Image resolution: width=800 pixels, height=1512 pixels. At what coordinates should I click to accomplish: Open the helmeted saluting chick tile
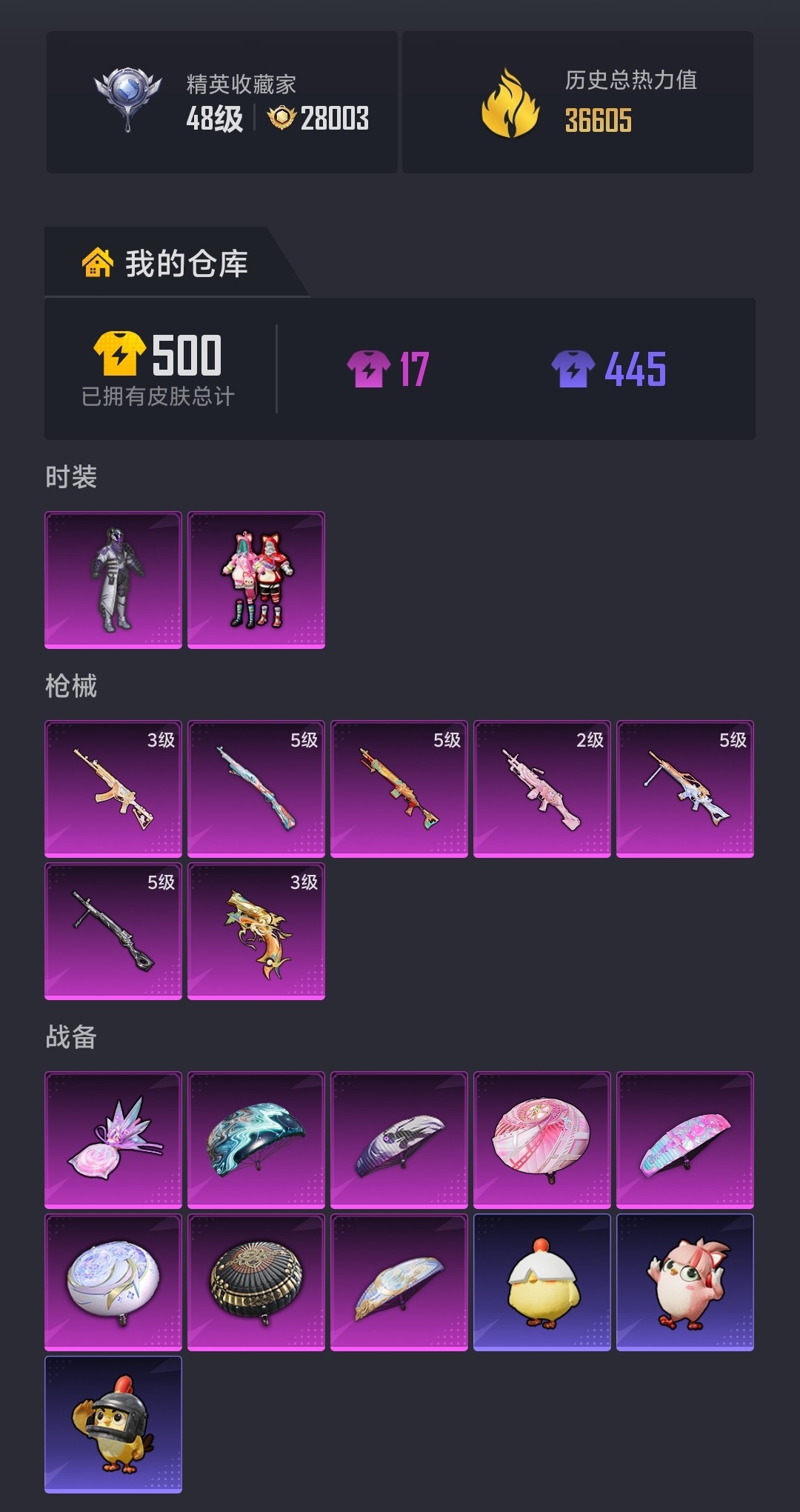[x=113, y=1424]
